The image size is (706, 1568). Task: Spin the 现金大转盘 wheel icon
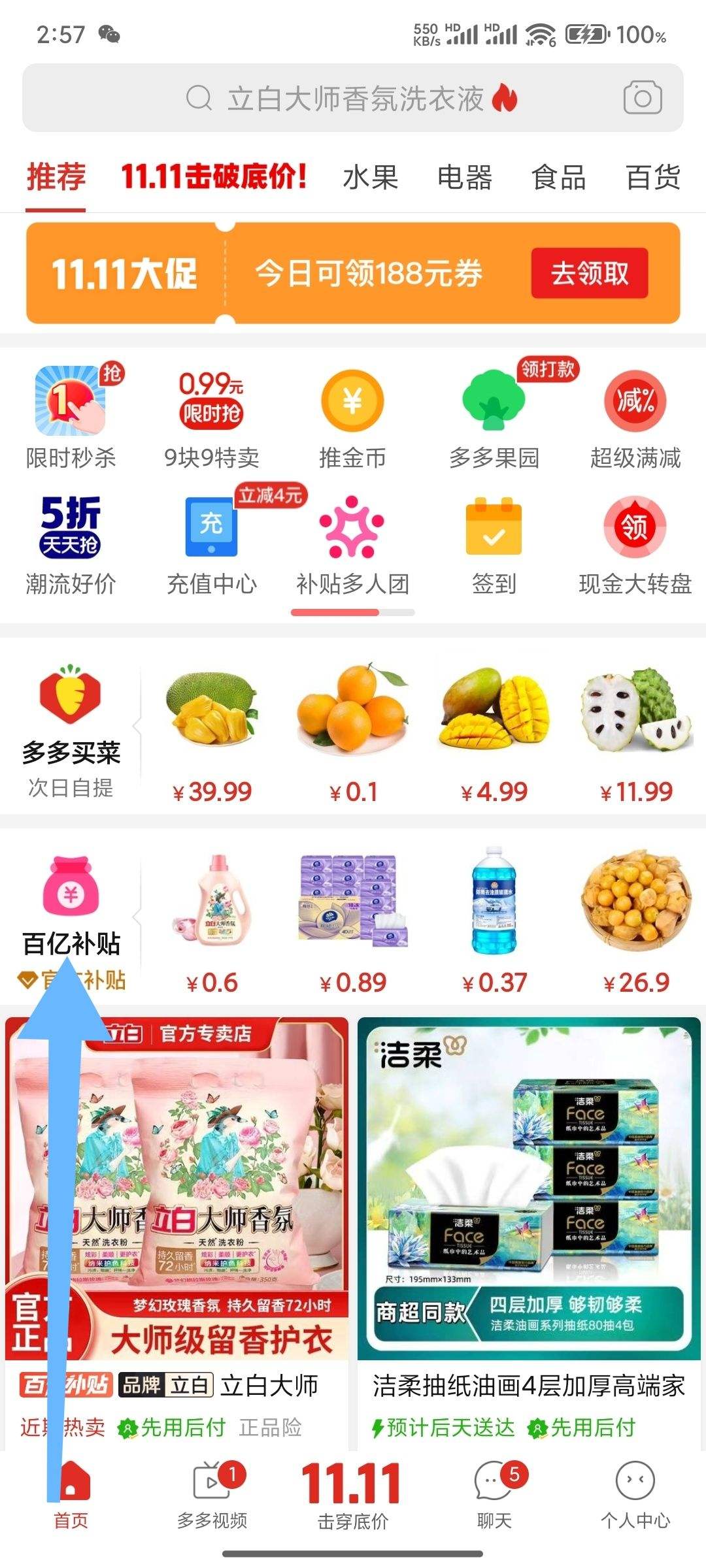tap(635, 529)
